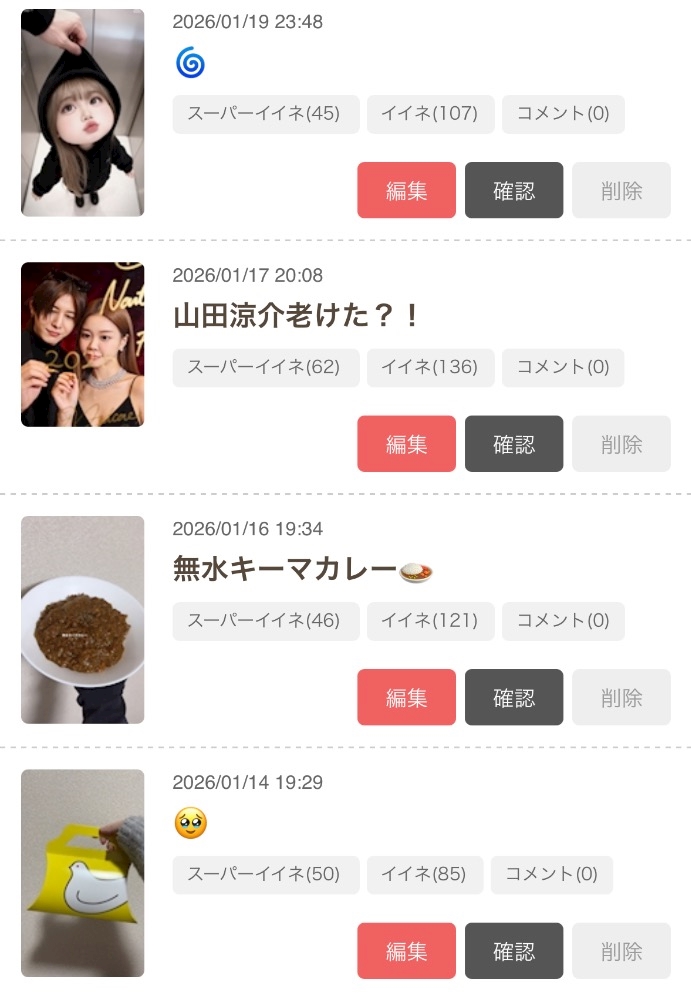Open the 山田涼介老けた？！ post thumbnail
Image resolution: width=691 pixels, height=1000 pixels.
82,344
